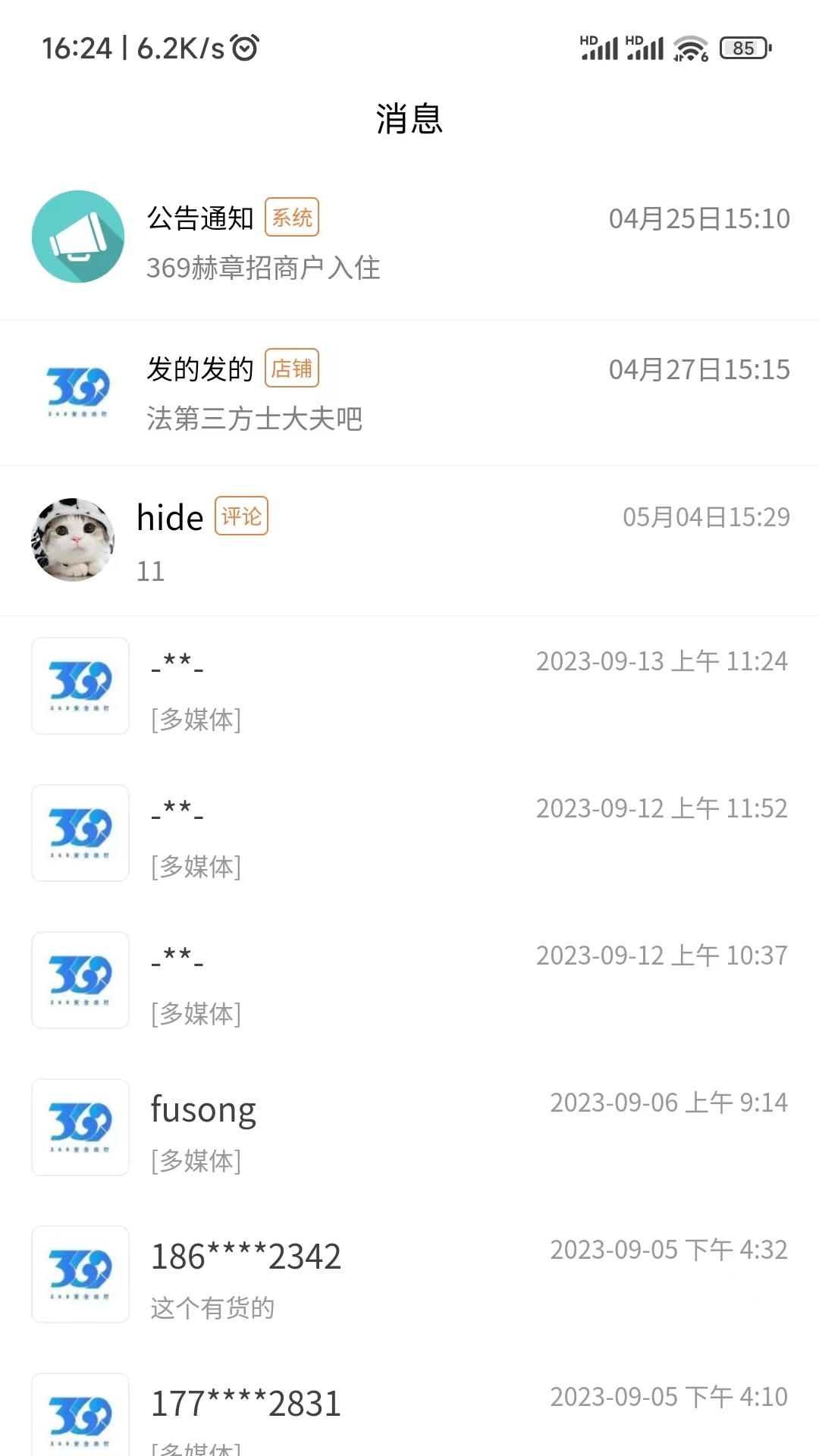Viewport: 819px width, 1456px height.
Task: Click the 369 avatar for 186****2342
Action: (80, 1274)
